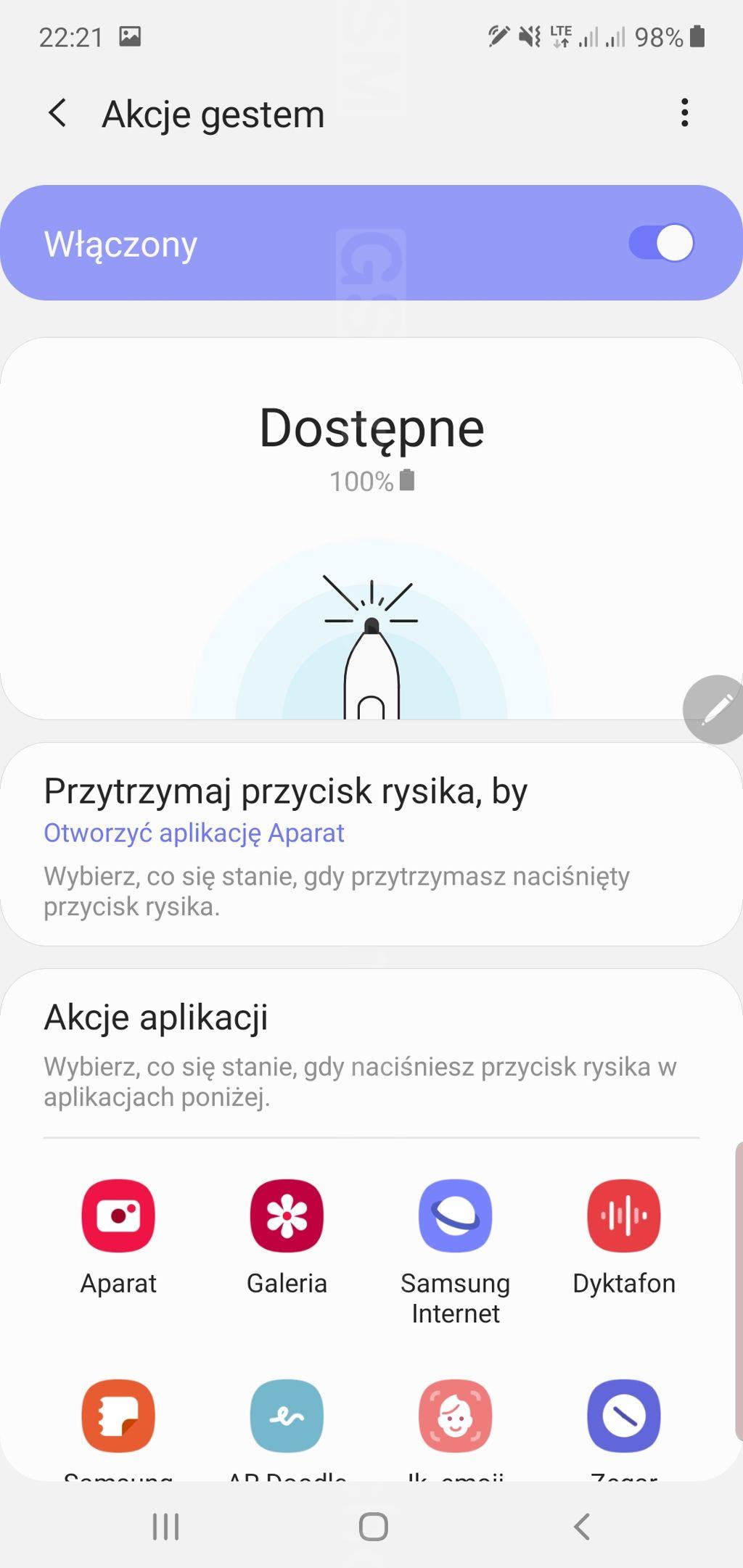Select the Zegar clock app icon

[x=624, y=1416]
